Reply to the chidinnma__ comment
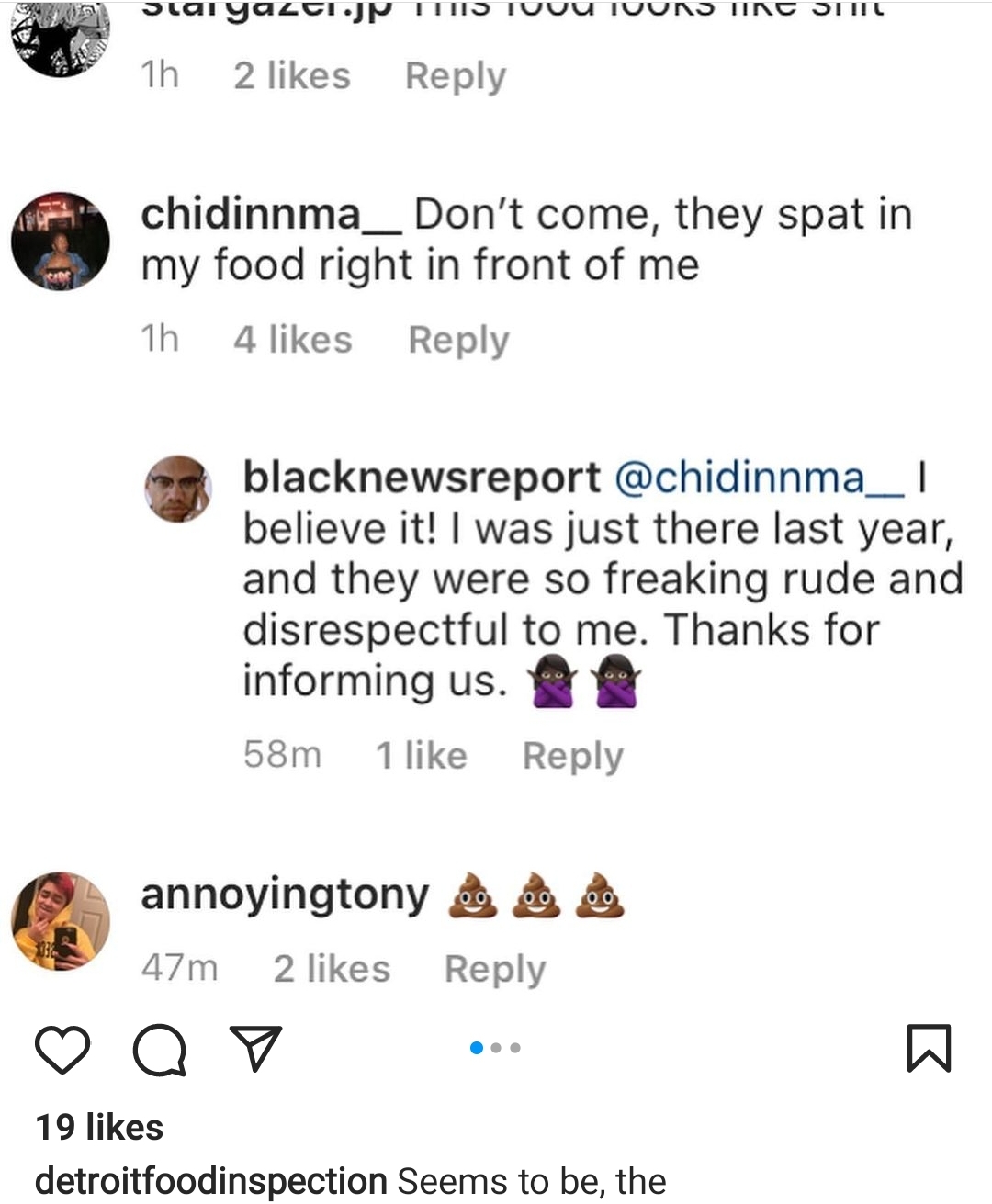 tap(458, 340)
